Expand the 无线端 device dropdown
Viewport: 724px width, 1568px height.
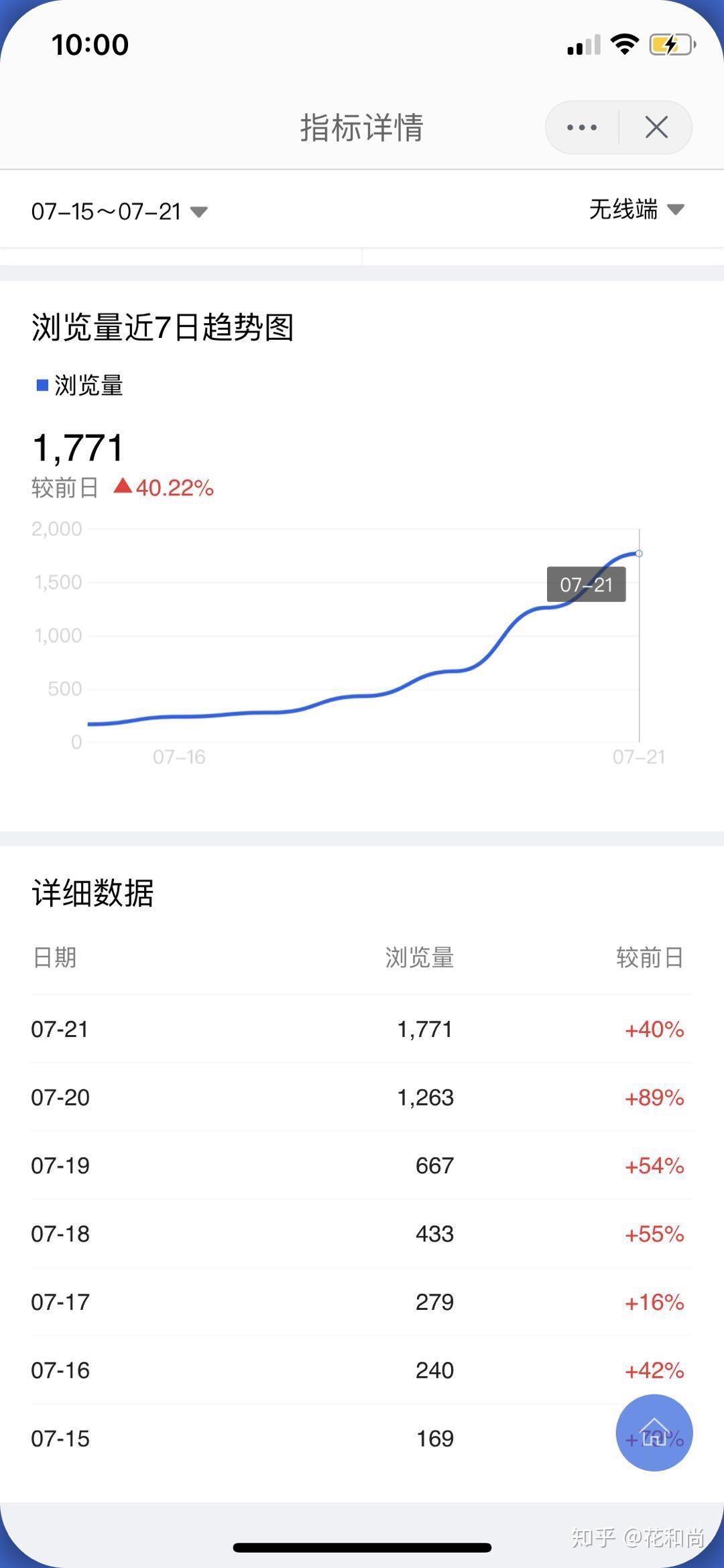[636, 210]
